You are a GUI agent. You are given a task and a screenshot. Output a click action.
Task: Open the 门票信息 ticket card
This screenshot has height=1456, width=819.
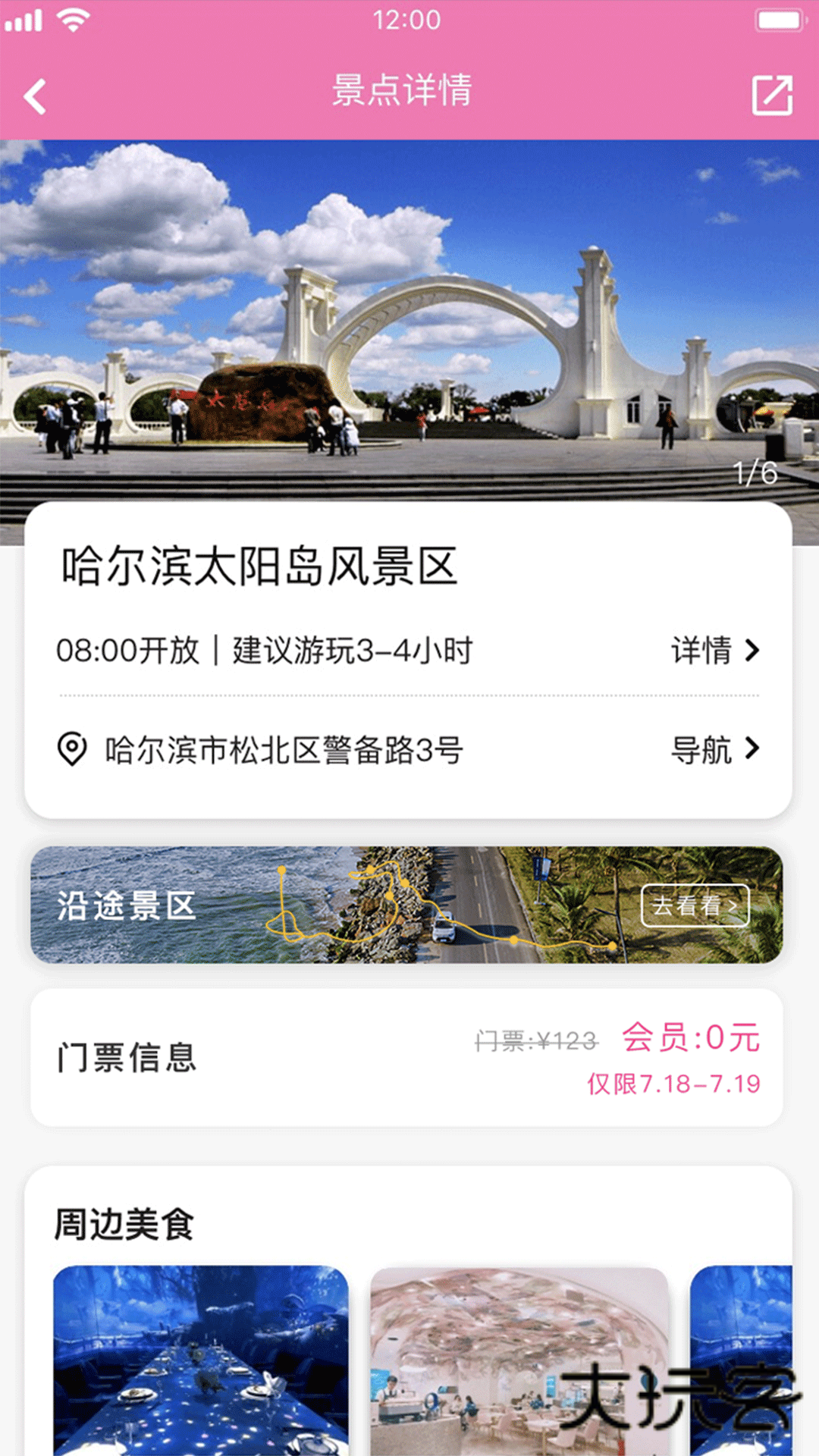(406, 1057)
